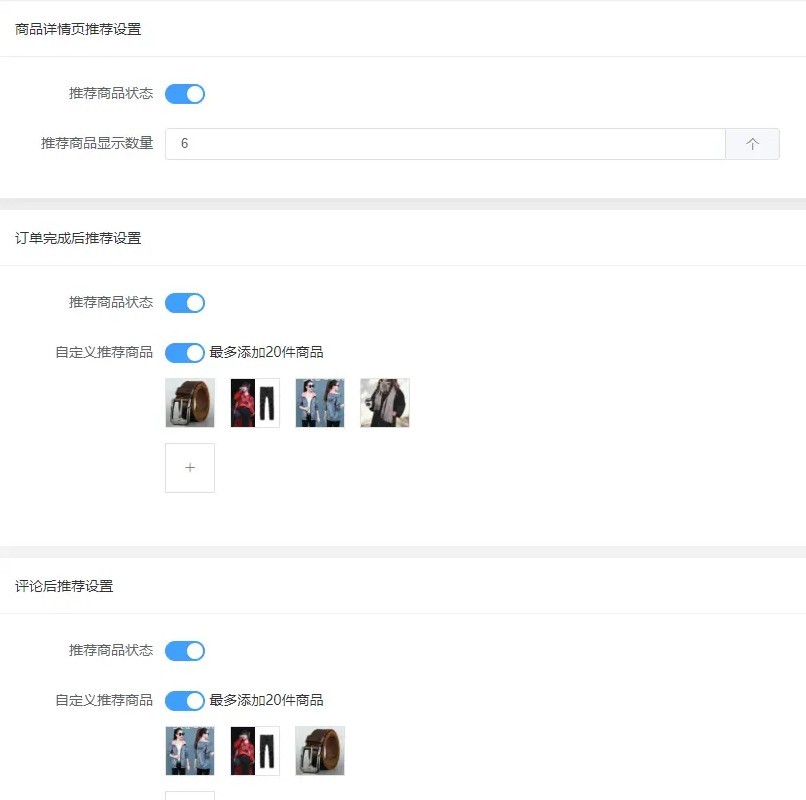Toggle recommended product status under order completion settings
Screen dimensions: 806x800
[185, 303]
